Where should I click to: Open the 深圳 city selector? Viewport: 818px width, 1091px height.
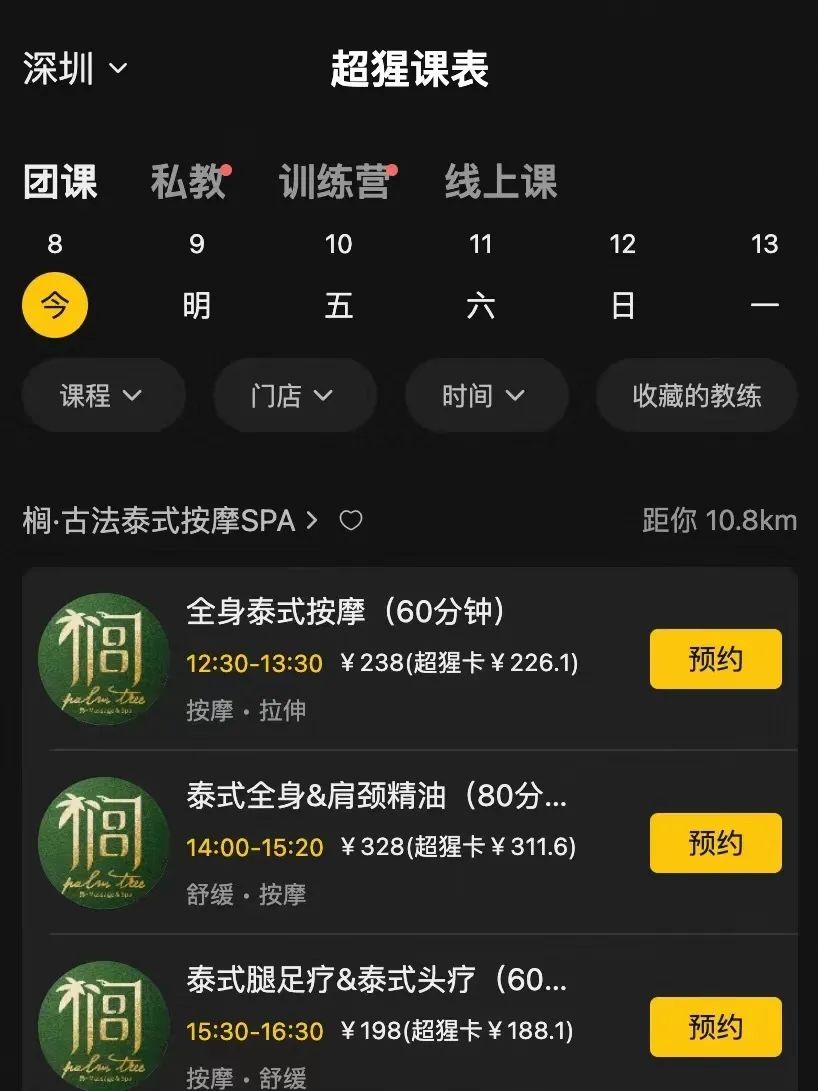75,70
